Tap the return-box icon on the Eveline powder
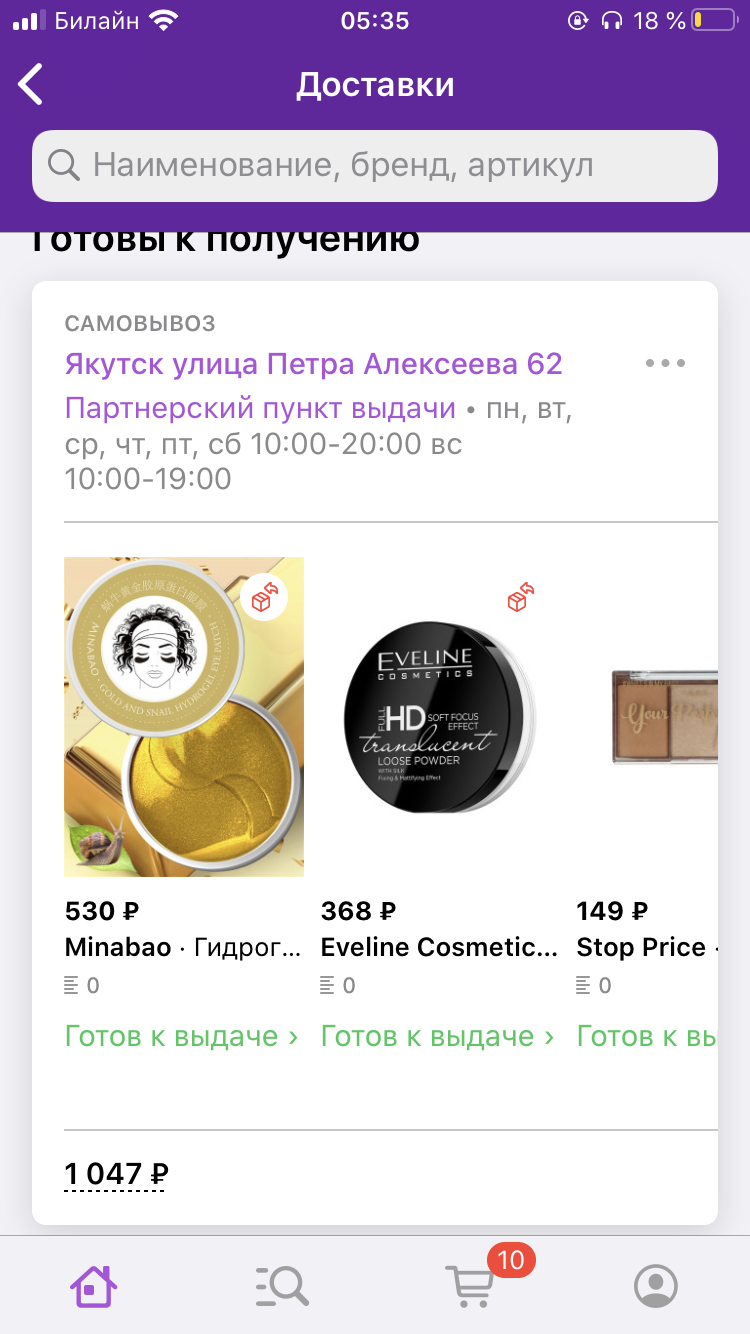The height and width of the screenshot is (1334, 750). coord(521,598)
